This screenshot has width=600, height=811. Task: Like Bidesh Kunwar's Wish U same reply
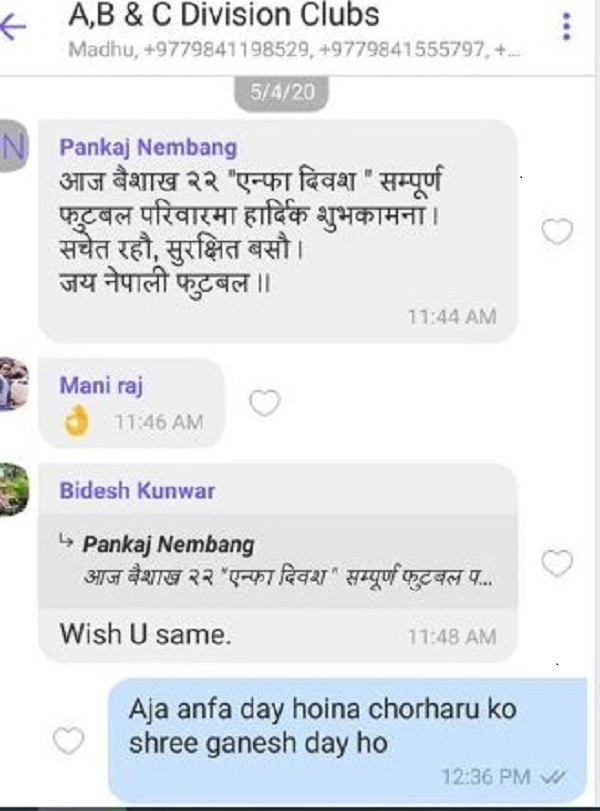556,564
